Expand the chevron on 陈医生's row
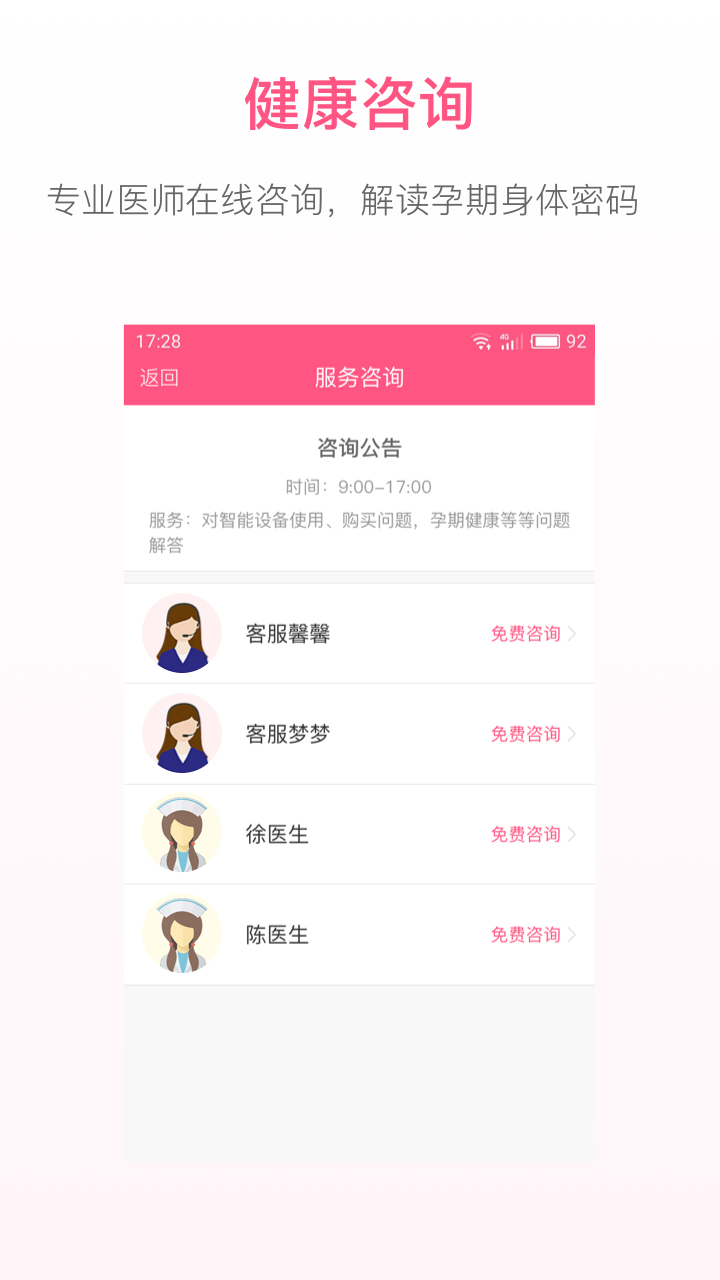 (x=572, y=934)
